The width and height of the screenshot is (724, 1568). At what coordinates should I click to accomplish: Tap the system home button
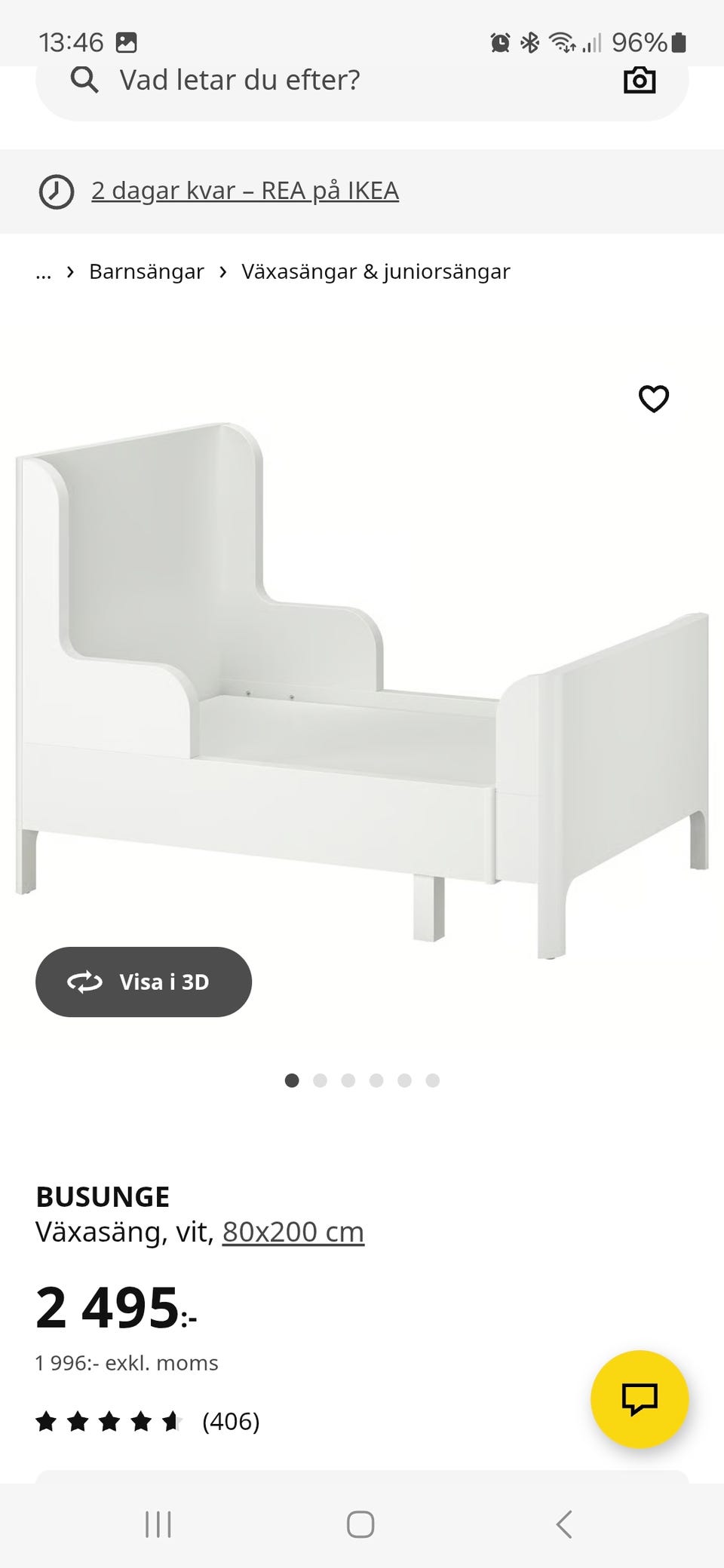pos(360,1524)
